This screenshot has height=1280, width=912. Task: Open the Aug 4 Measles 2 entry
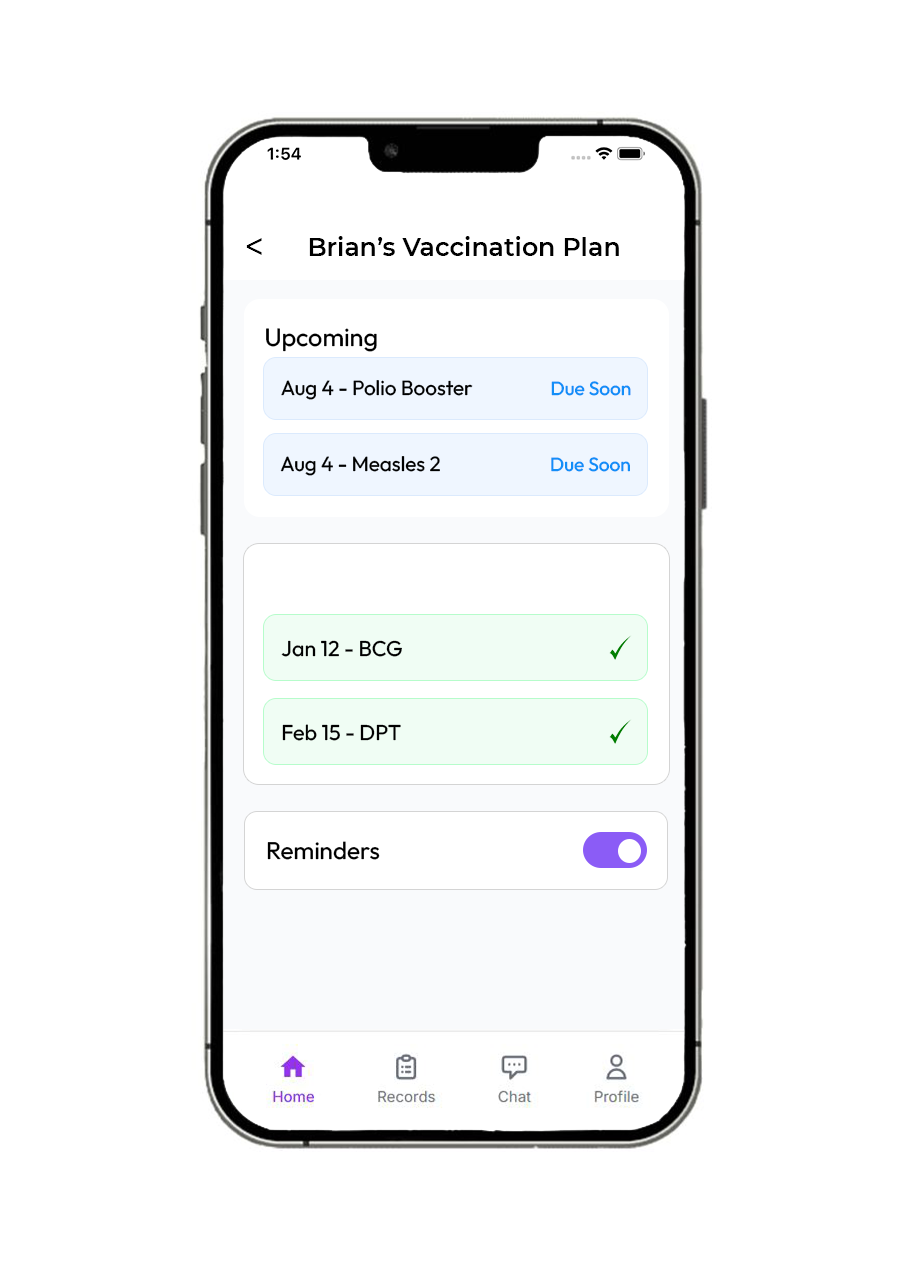455,465
